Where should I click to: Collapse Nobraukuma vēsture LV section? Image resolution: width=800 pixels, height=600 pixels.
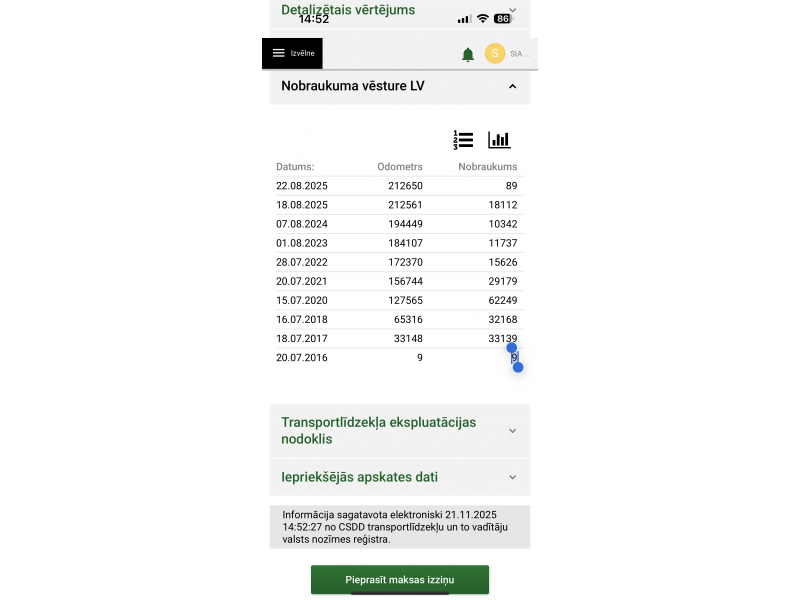512,86
